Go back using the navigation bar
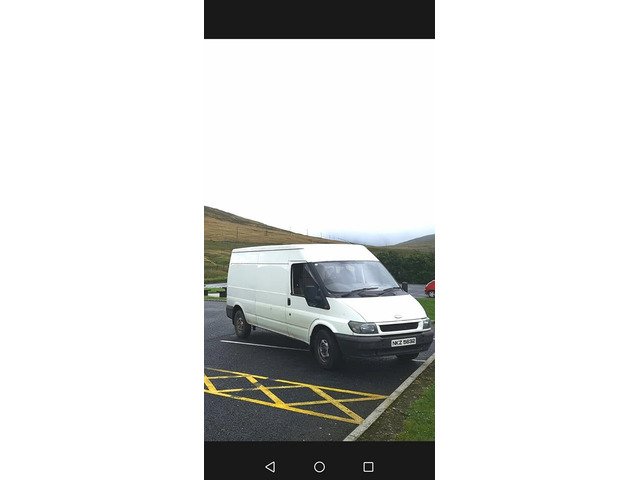The image size is (640, 480). click(x=270, y=466)
